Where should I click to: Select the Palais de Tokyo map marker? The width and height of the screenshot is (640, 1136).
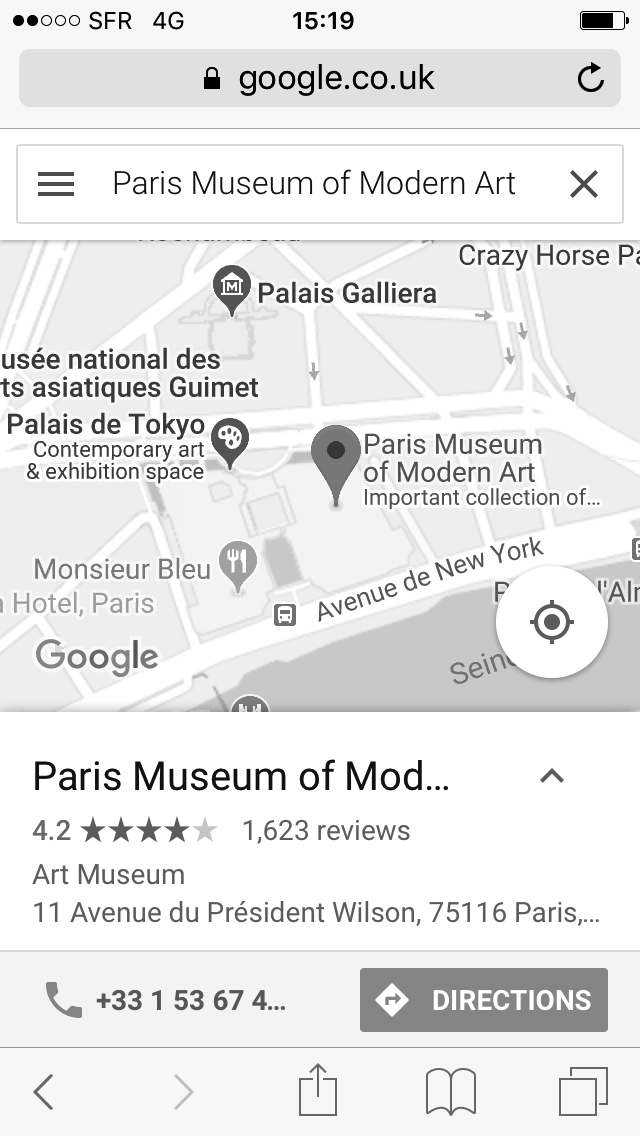232,440
